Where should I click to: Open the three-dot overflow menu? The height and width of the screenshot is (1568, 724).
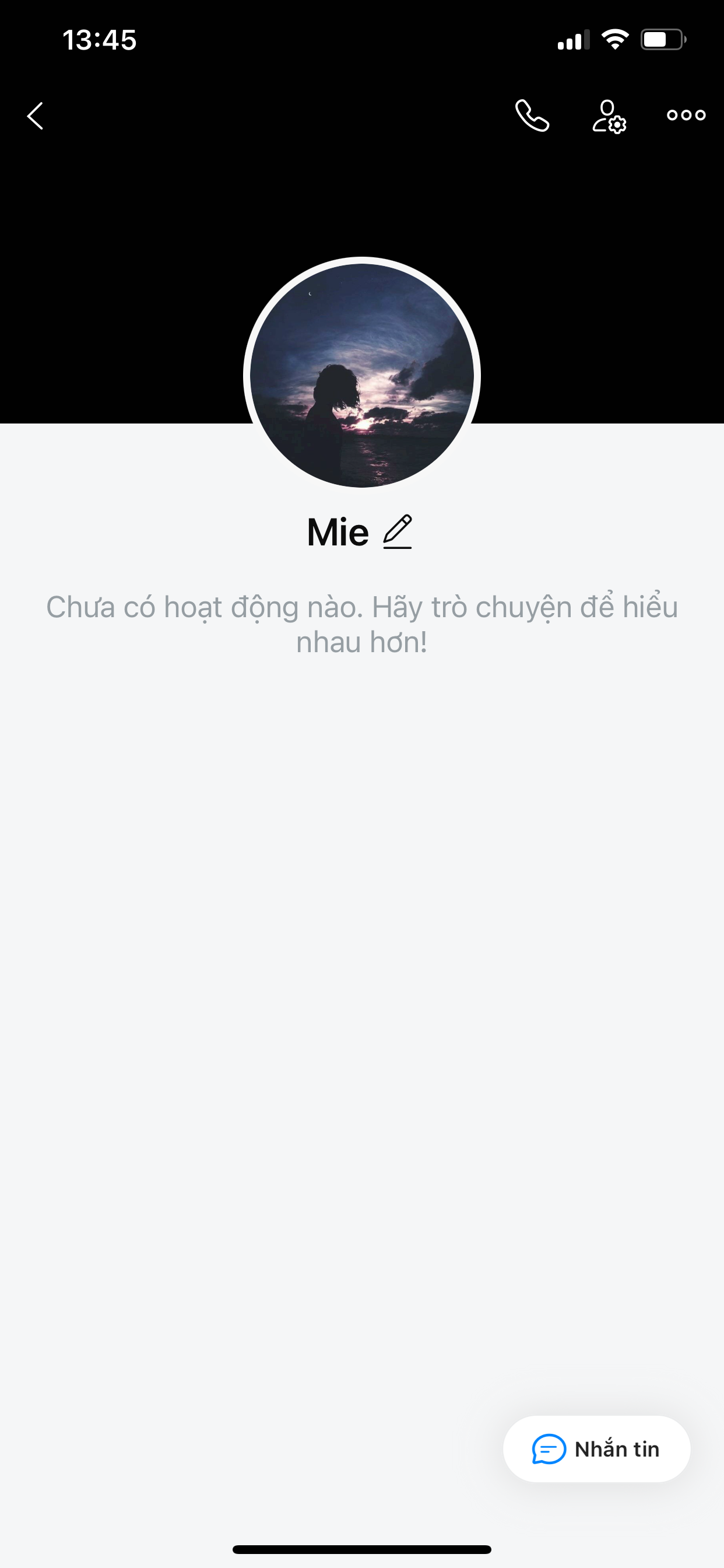pyautogui.click(x=686, y=116)
